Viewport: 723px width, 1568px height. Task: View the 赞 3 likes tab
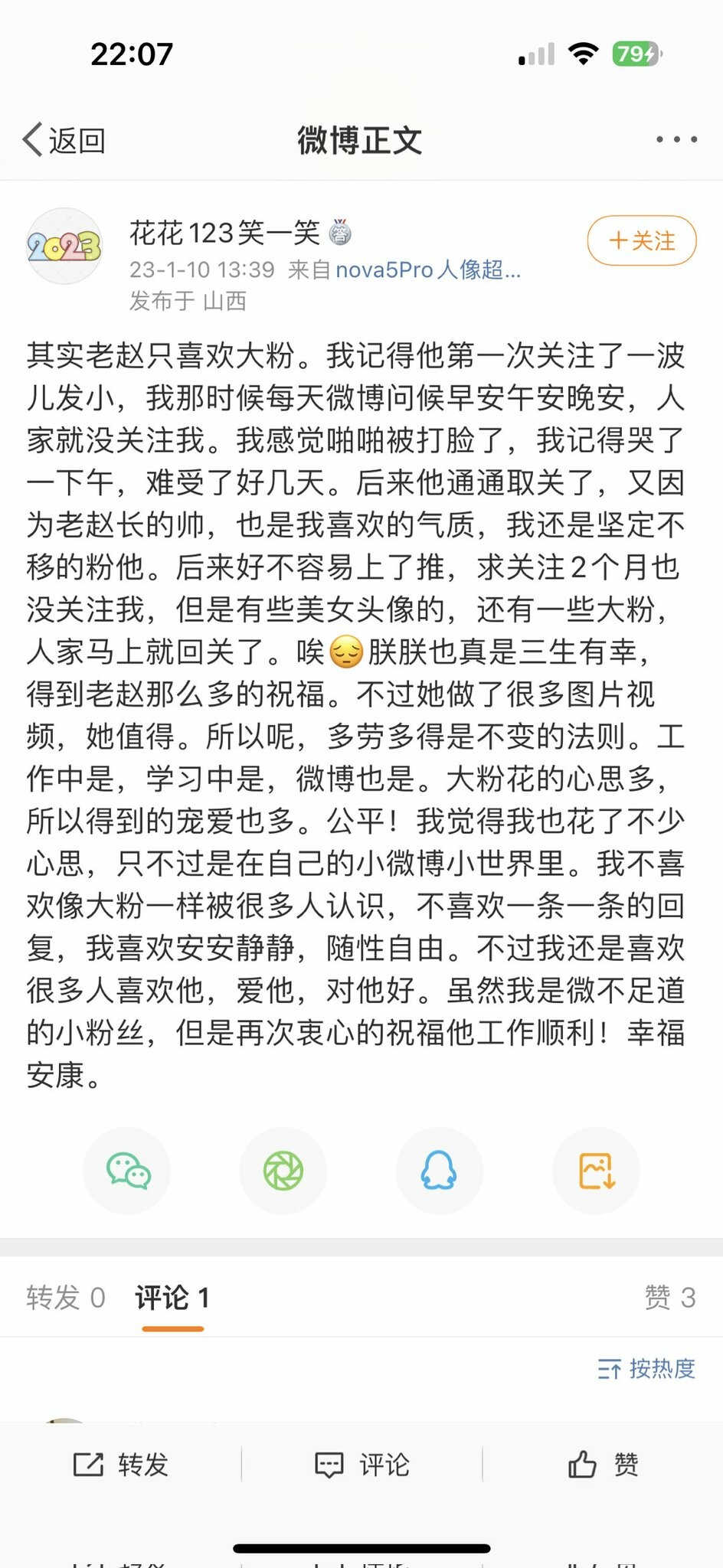(x=669, y=1298)
